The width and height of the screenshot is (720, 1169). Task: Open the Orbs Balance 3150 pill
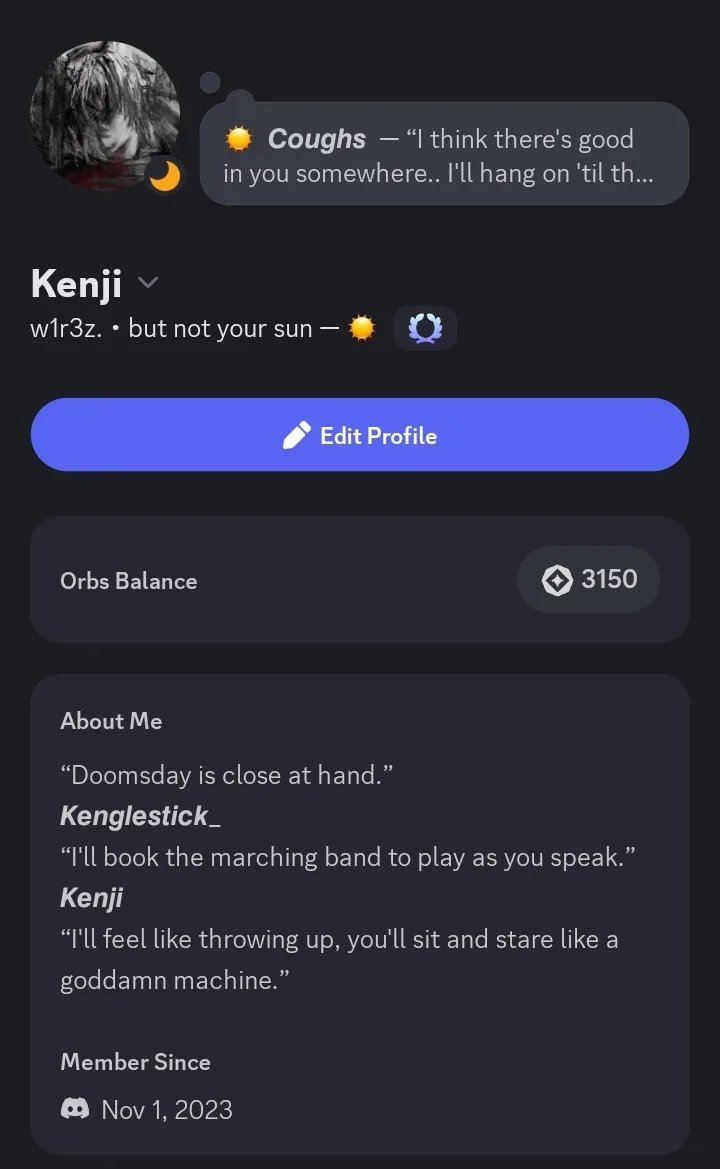588,579
